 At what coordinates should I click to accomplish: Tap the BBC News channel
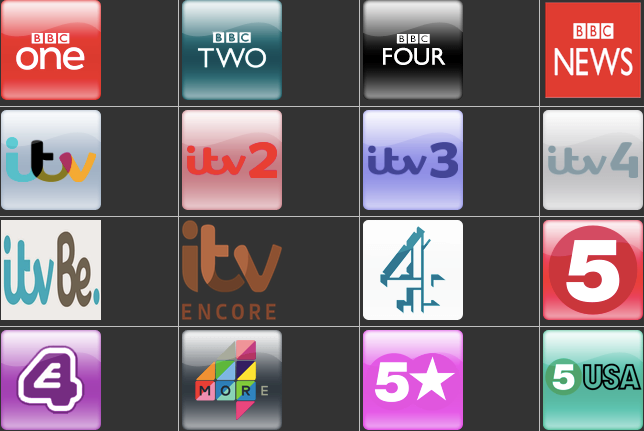point(593,50)
